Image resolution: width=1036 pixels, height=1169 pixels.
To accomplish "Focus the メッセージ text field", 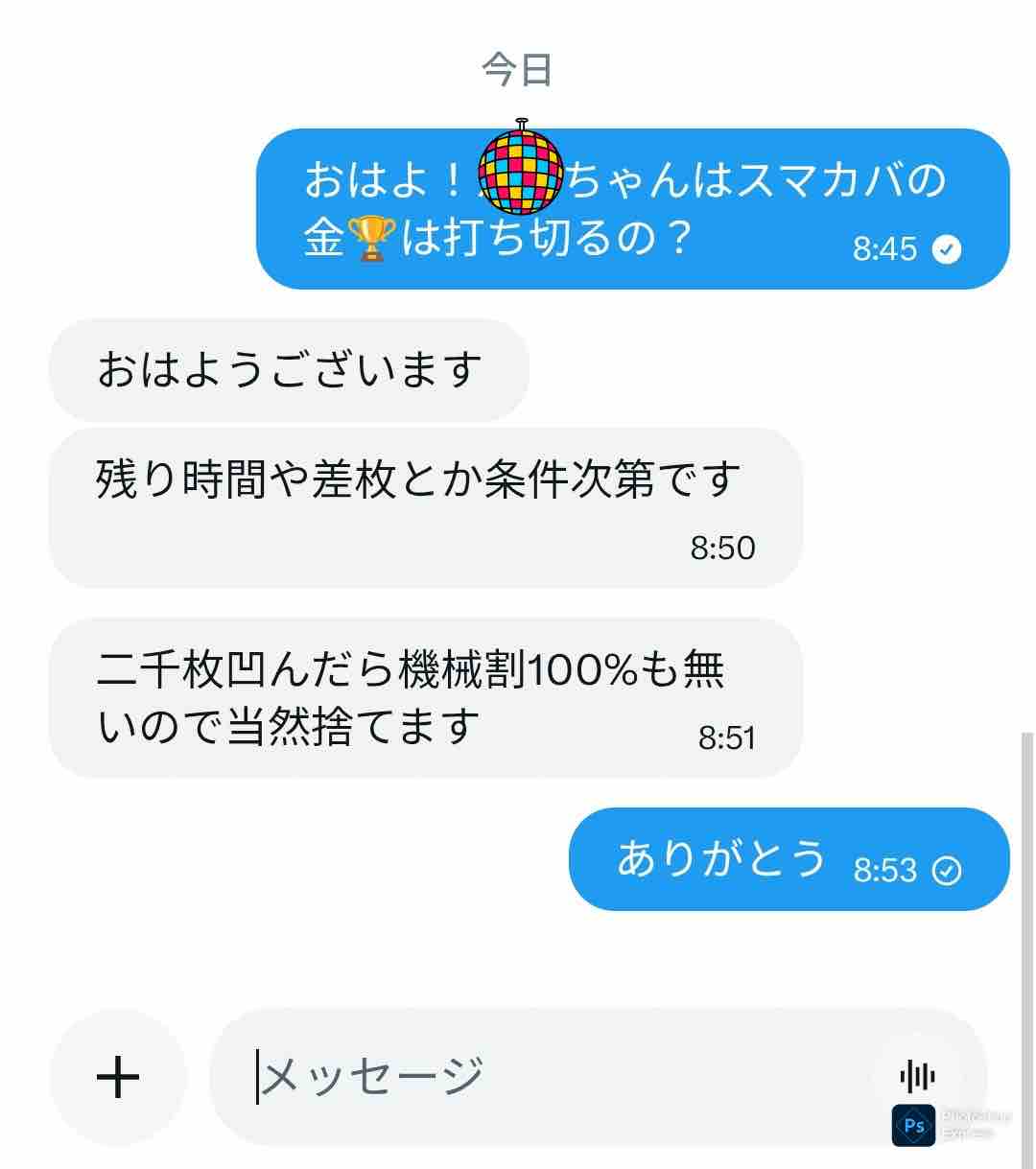I will point(556,1076).
